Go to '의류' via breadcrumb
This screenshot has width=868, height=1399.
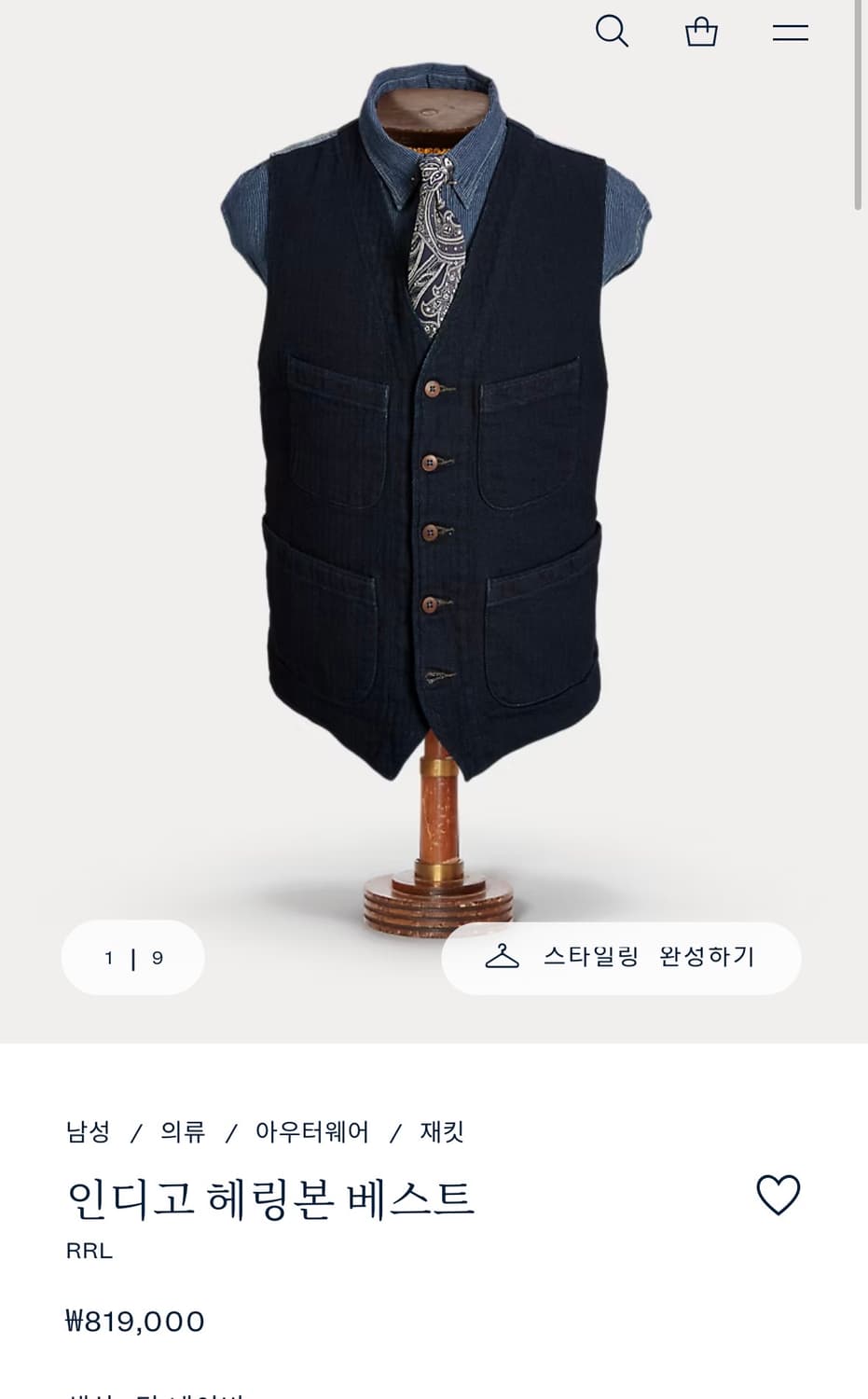[x=183, y=1132]
